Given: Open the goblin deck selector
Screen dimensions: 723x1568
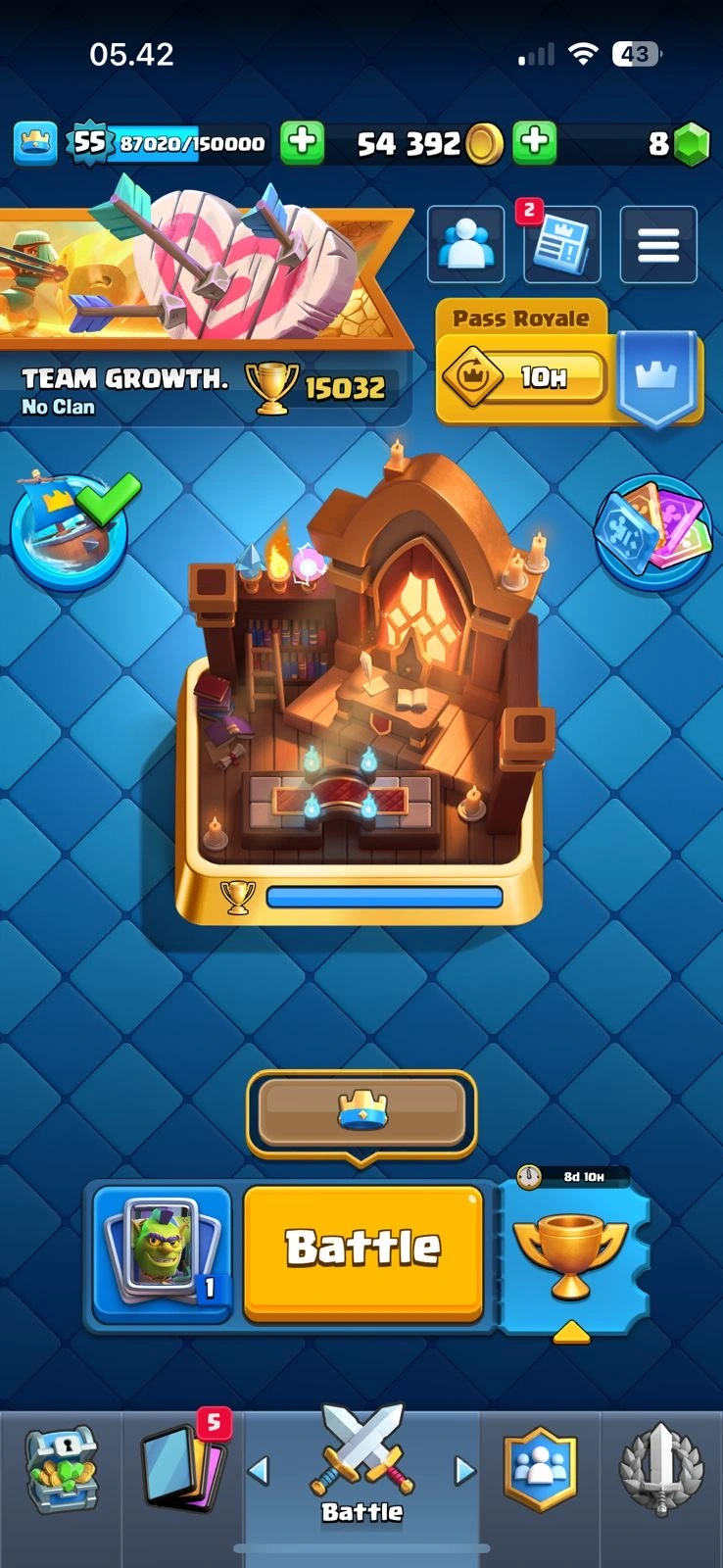Looking at the screenshot, I should [x=163, y=1254].
